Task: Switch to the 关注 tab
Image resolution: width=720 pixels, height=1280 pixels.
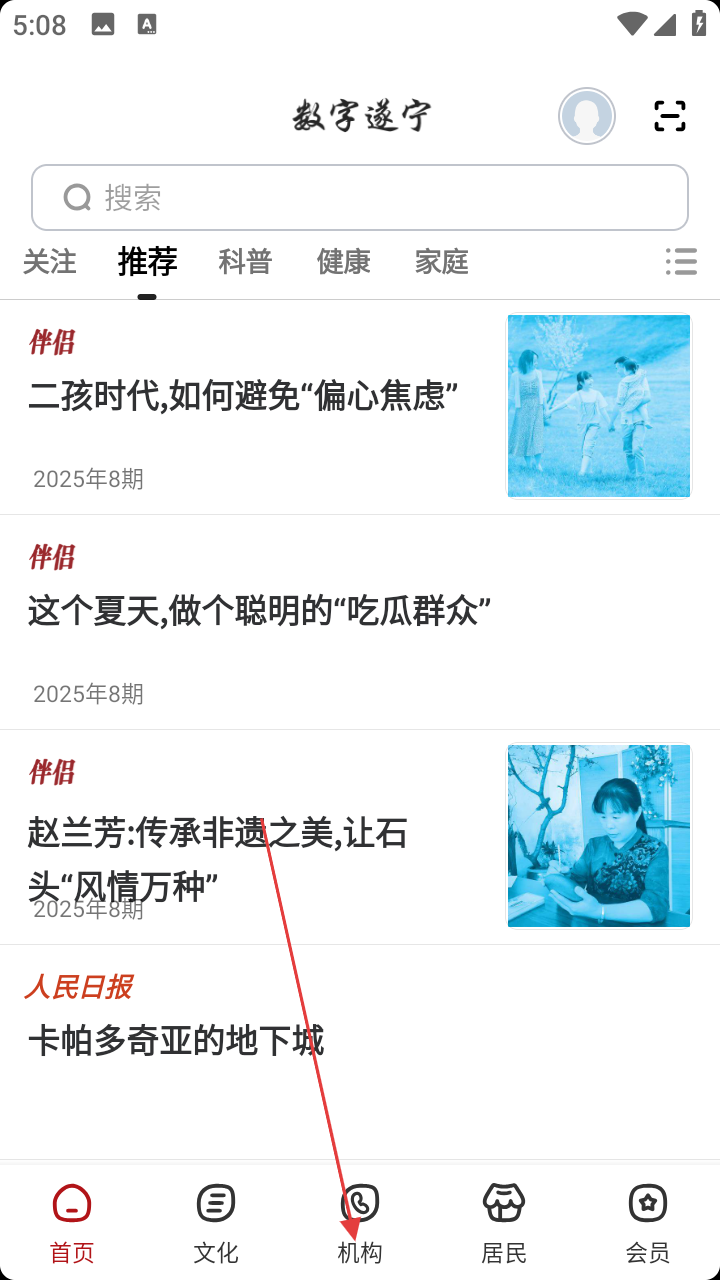Action: coord(49,262)
